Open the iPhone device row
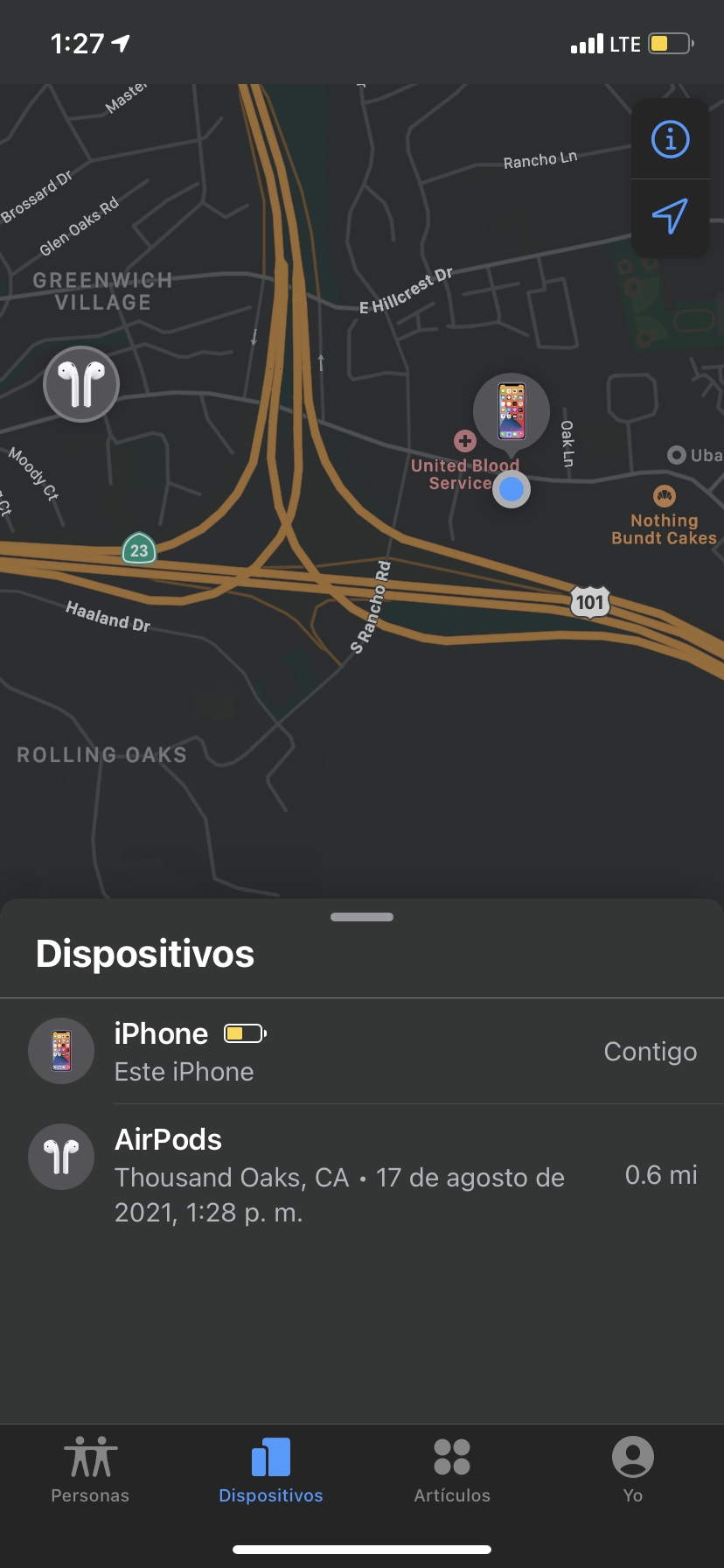Screen dimensions: 724x1568 point(362,1051)
